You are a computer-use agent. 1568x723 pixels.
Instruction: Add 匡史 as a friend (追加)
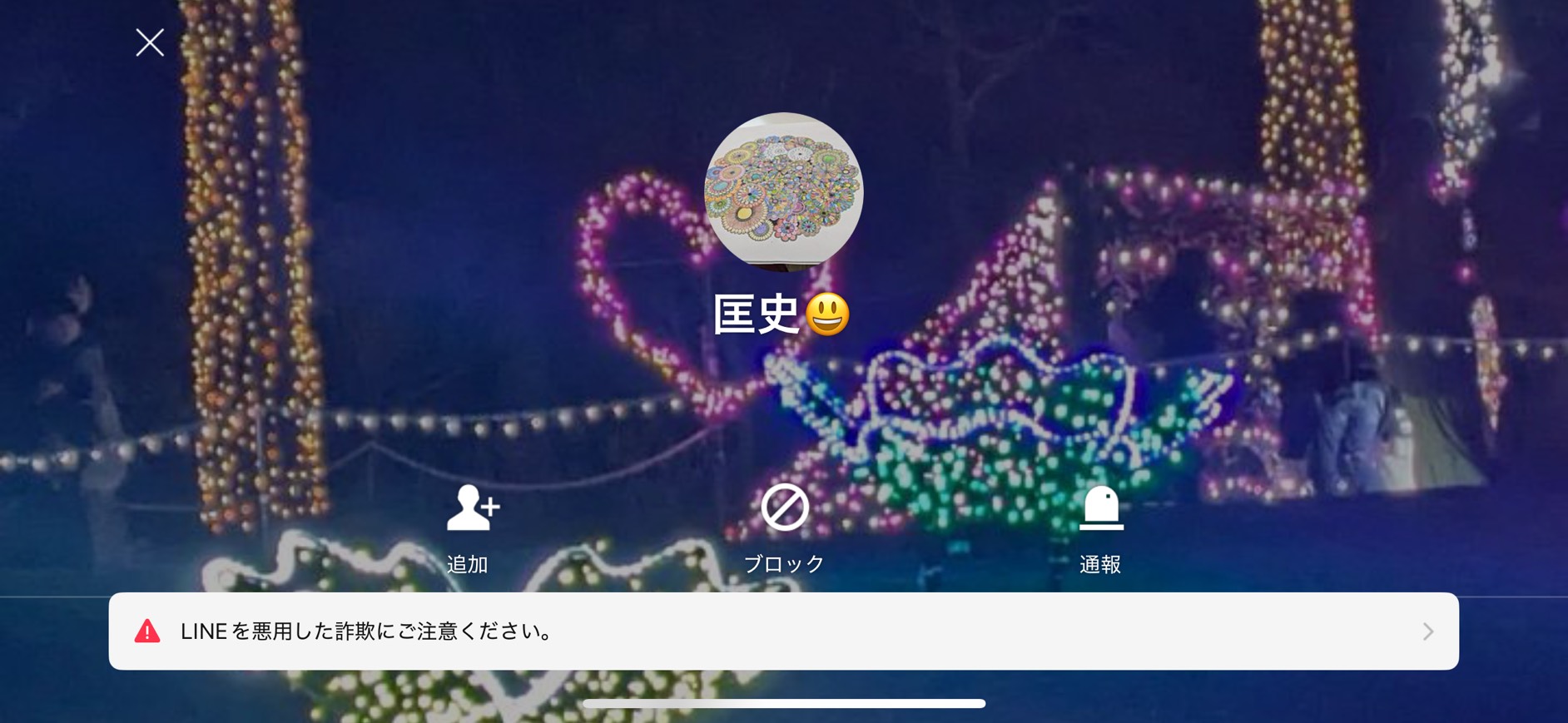pos(471,527)
